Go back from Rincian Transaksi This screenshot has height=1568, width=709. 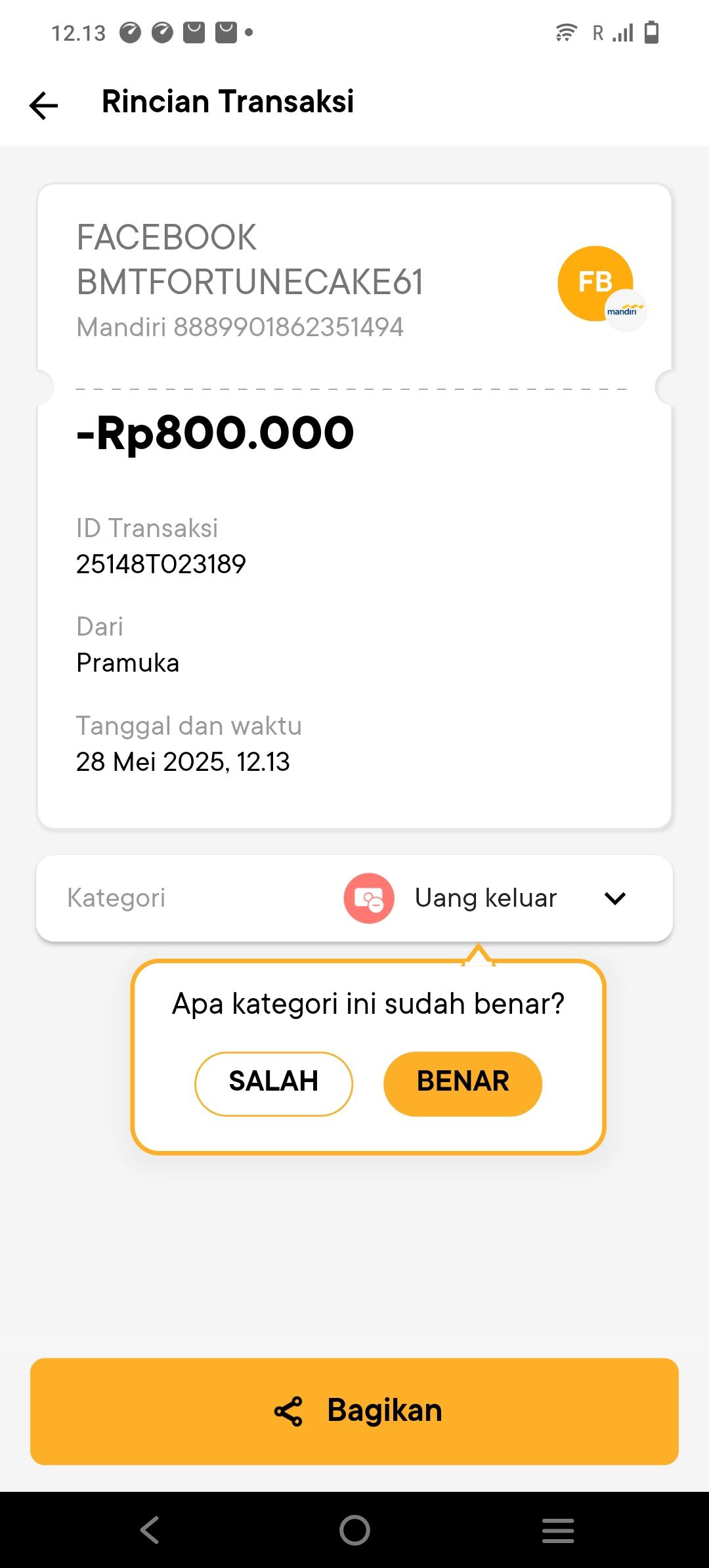[x=44, y=105]
